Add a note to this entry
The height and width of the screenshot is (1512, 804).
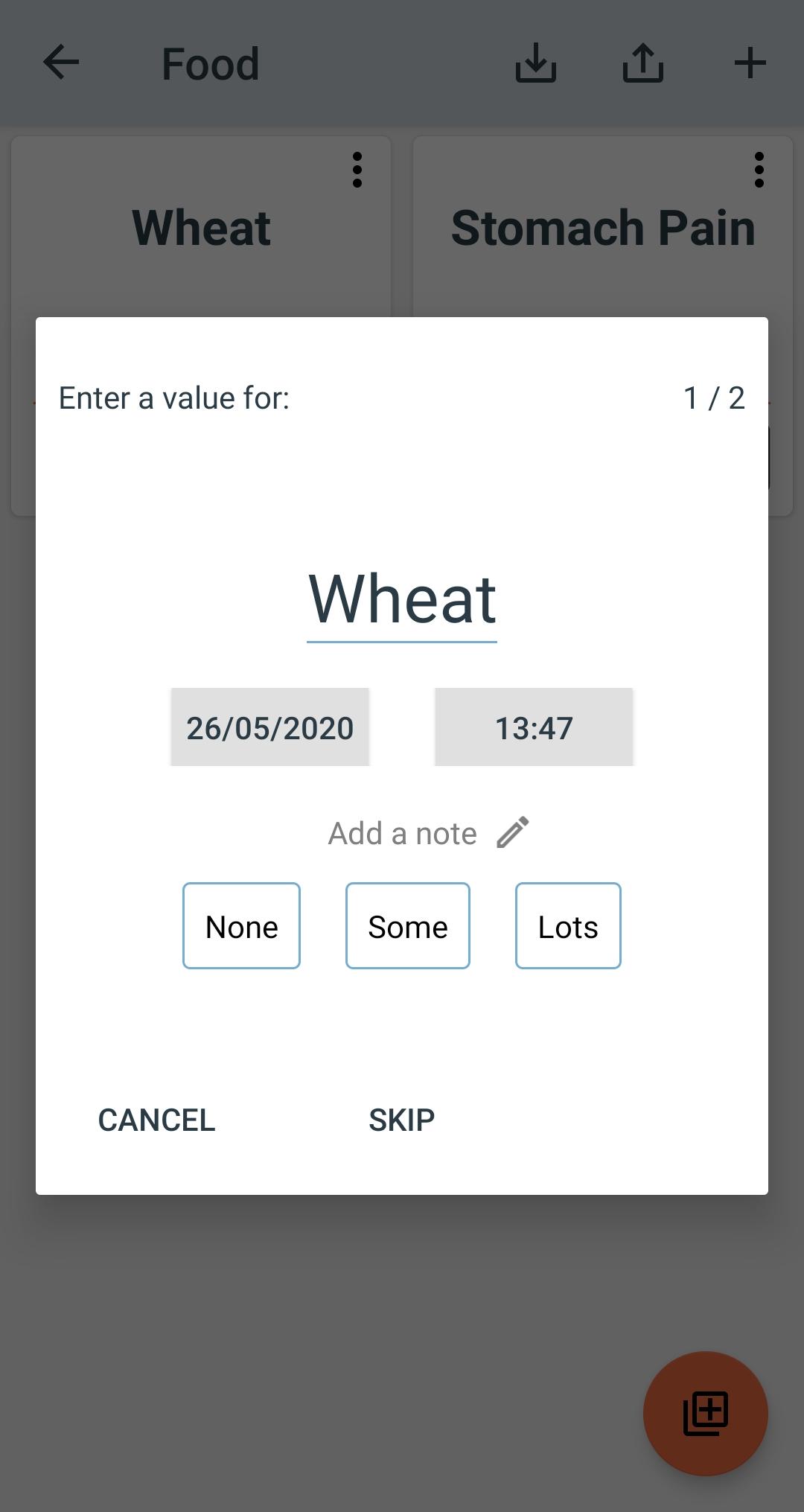pyautogui.click(x=428, y=833)
